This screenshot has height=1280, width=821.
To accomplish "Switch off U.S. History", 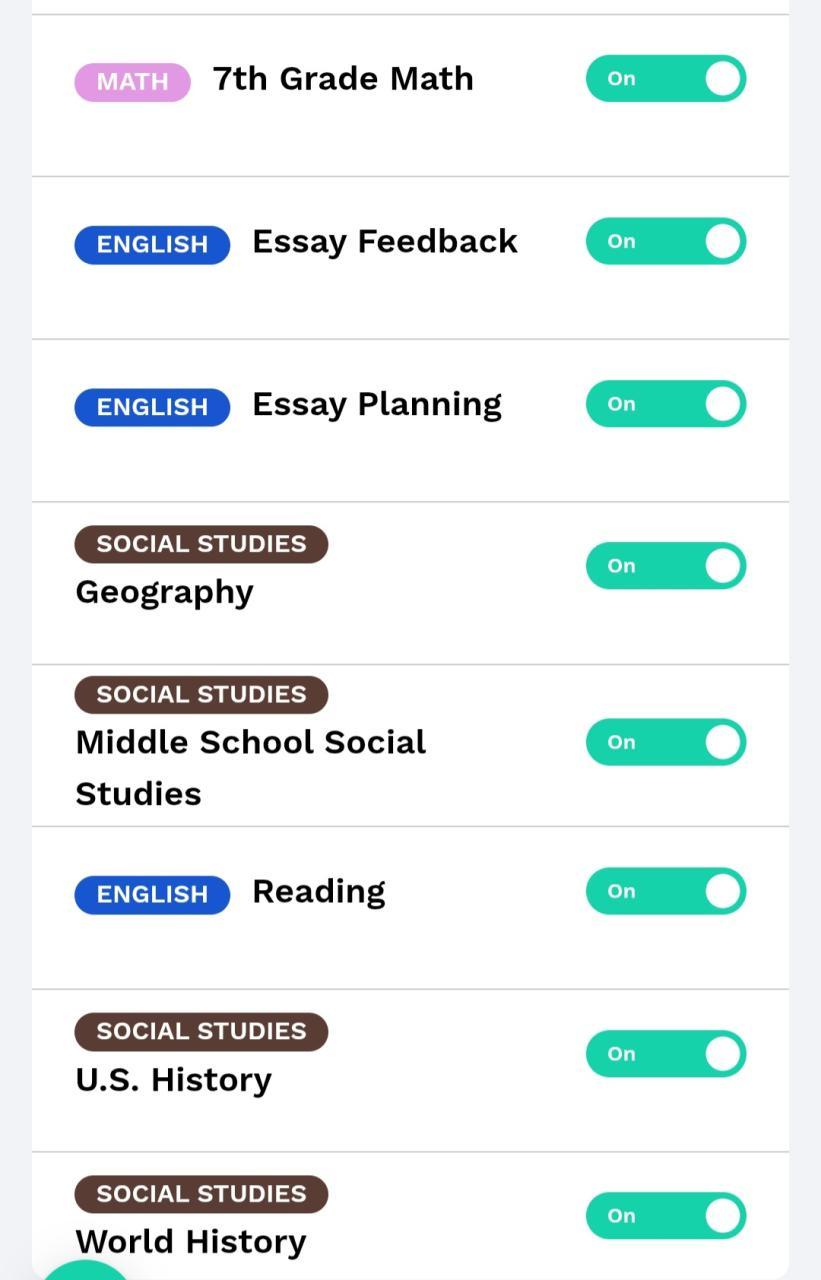I will pos(666,1054).
